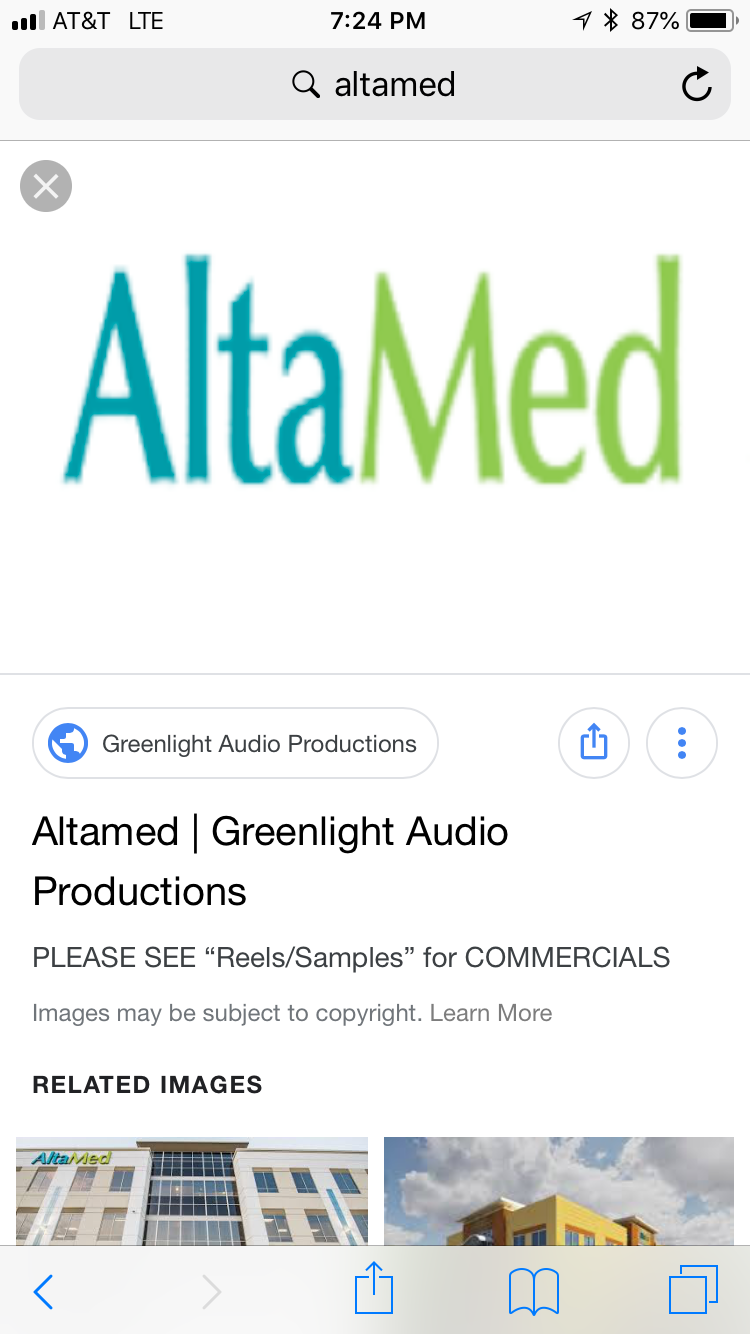Reload the current page
This screenshot has width=750, height=1334.
697,85
